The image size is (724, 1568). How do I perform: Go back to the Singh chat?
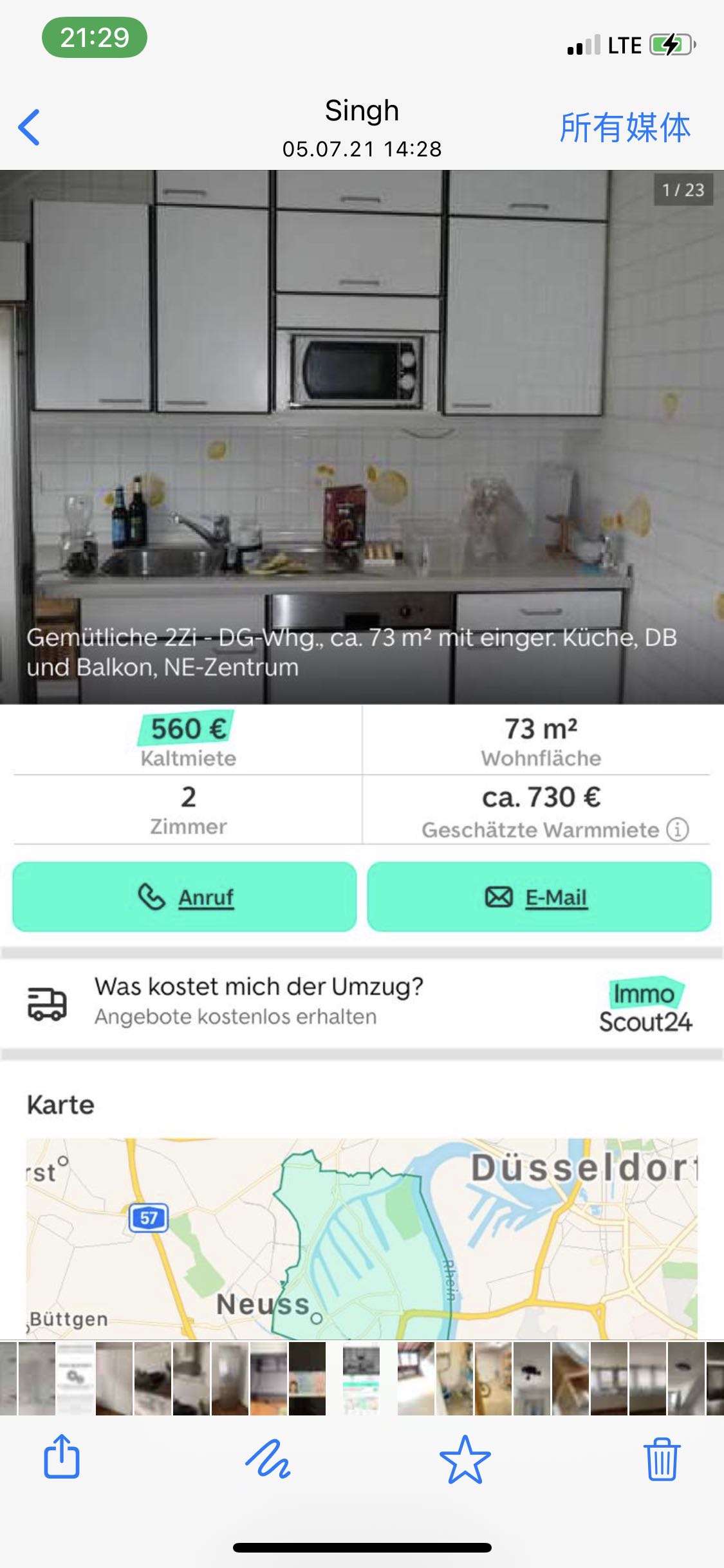pos(30,127)
